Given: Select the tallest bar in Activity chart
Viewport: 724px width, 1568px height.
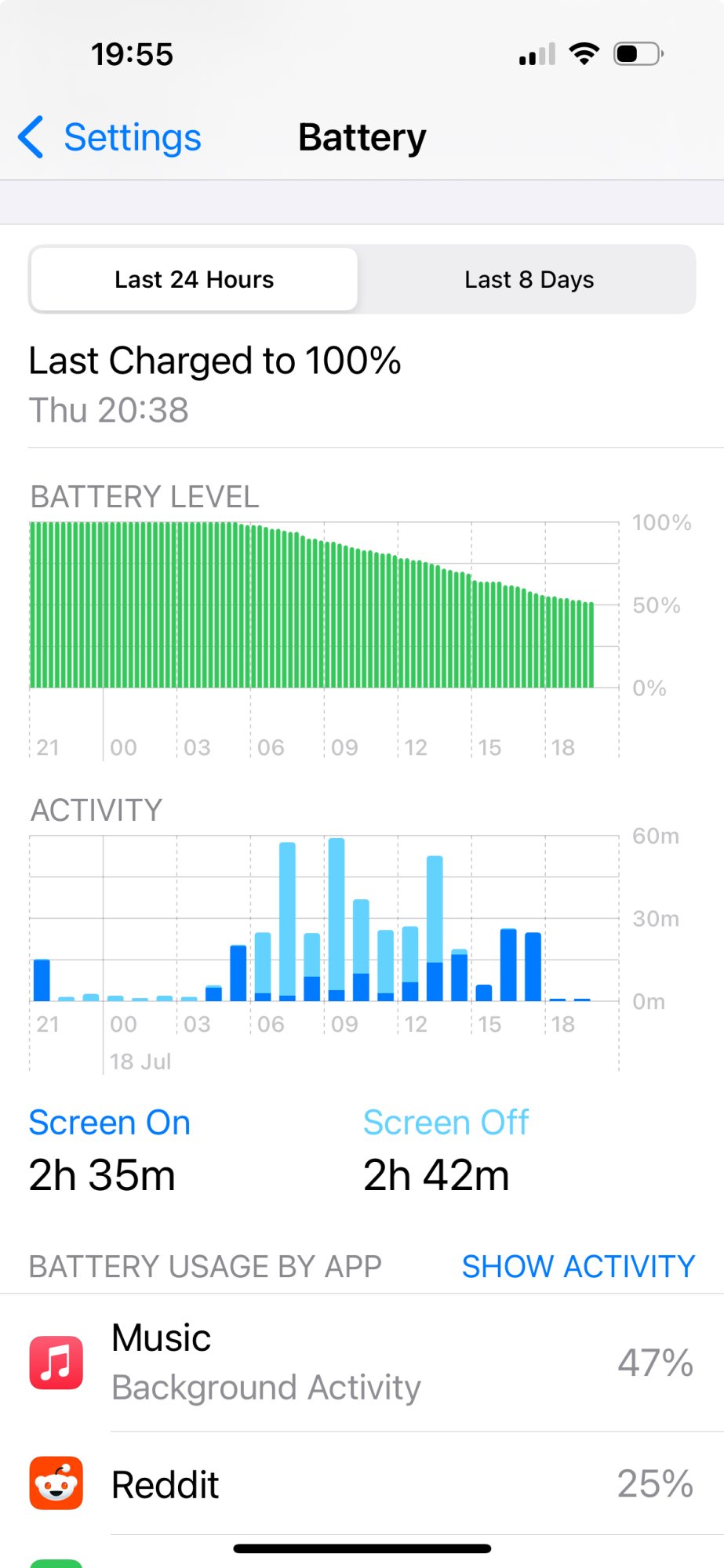Looking at the screenshot, I should pos(337,917).
